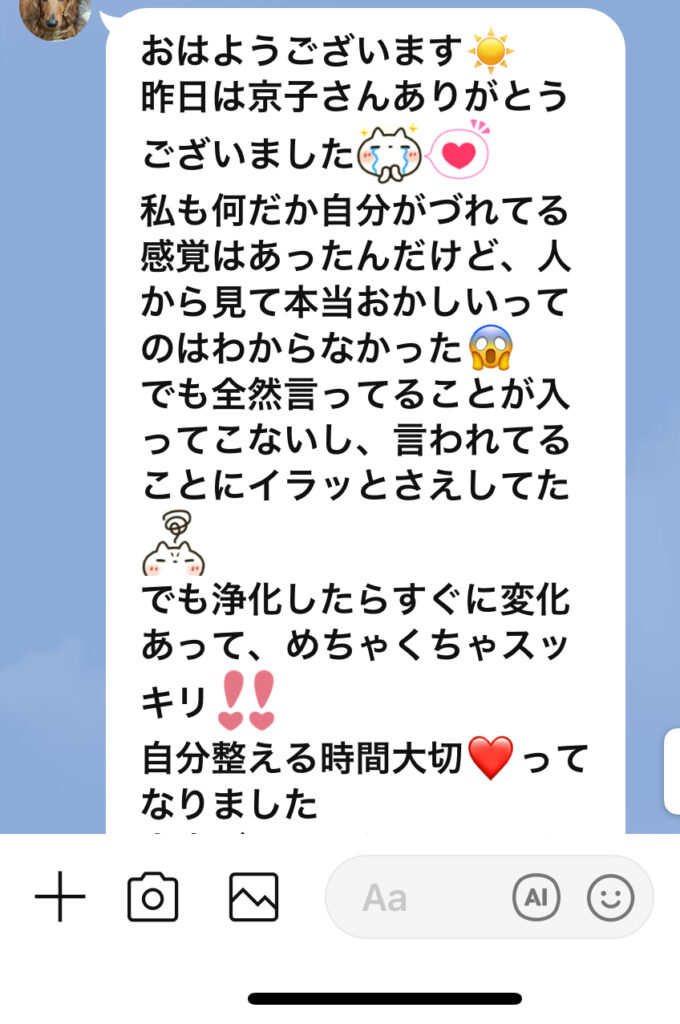Tap the AI button in the message field

536,897
